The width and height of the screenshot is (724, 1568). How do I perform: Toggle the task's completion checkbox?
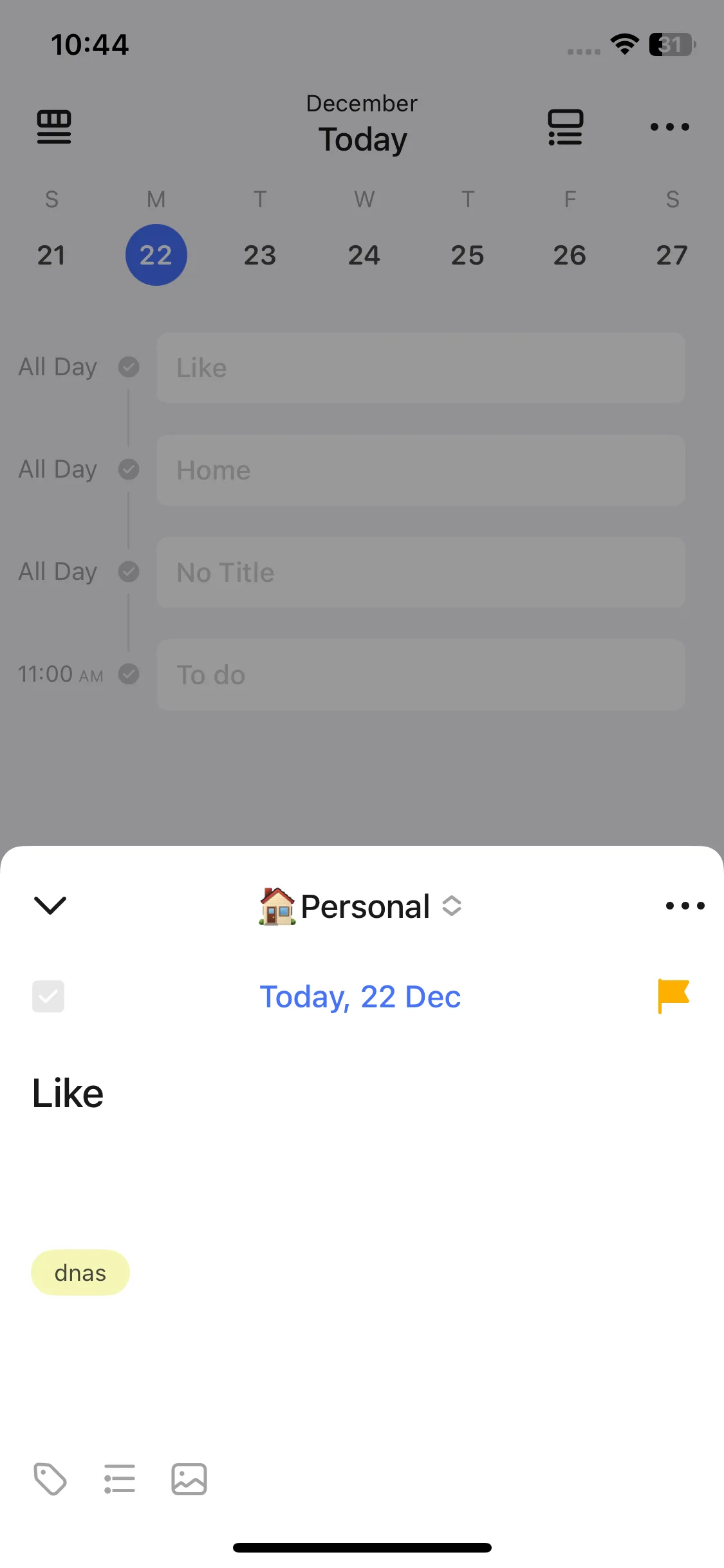tap(48, 996)
